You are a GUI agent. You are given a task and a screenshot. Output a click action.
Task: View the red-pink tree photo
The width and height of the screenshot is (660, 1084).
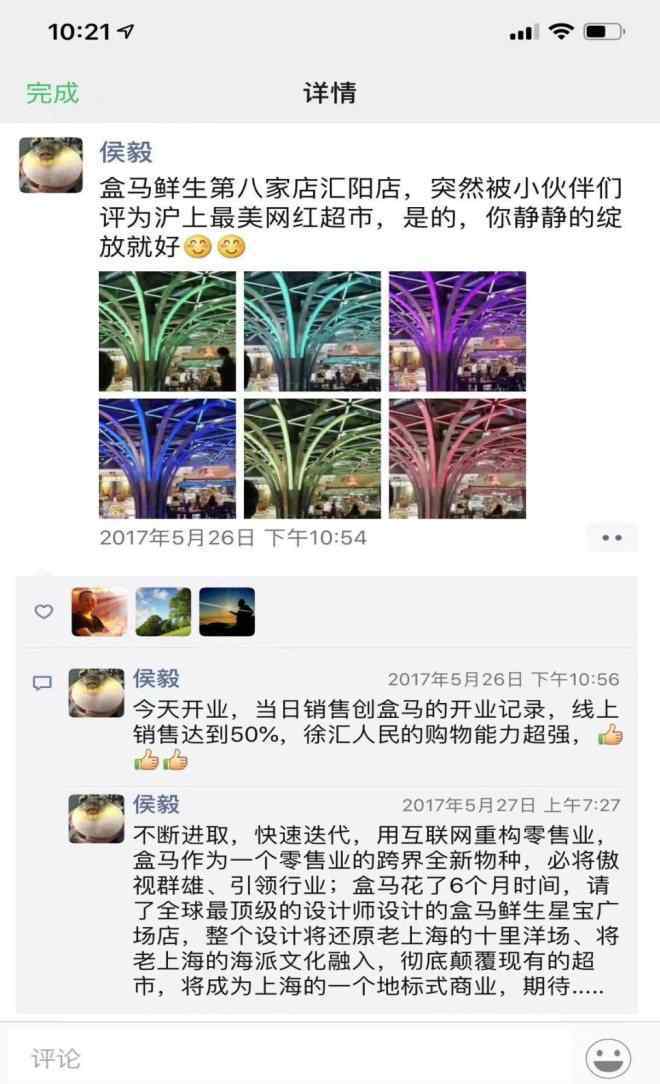click(x=457, y=458)
